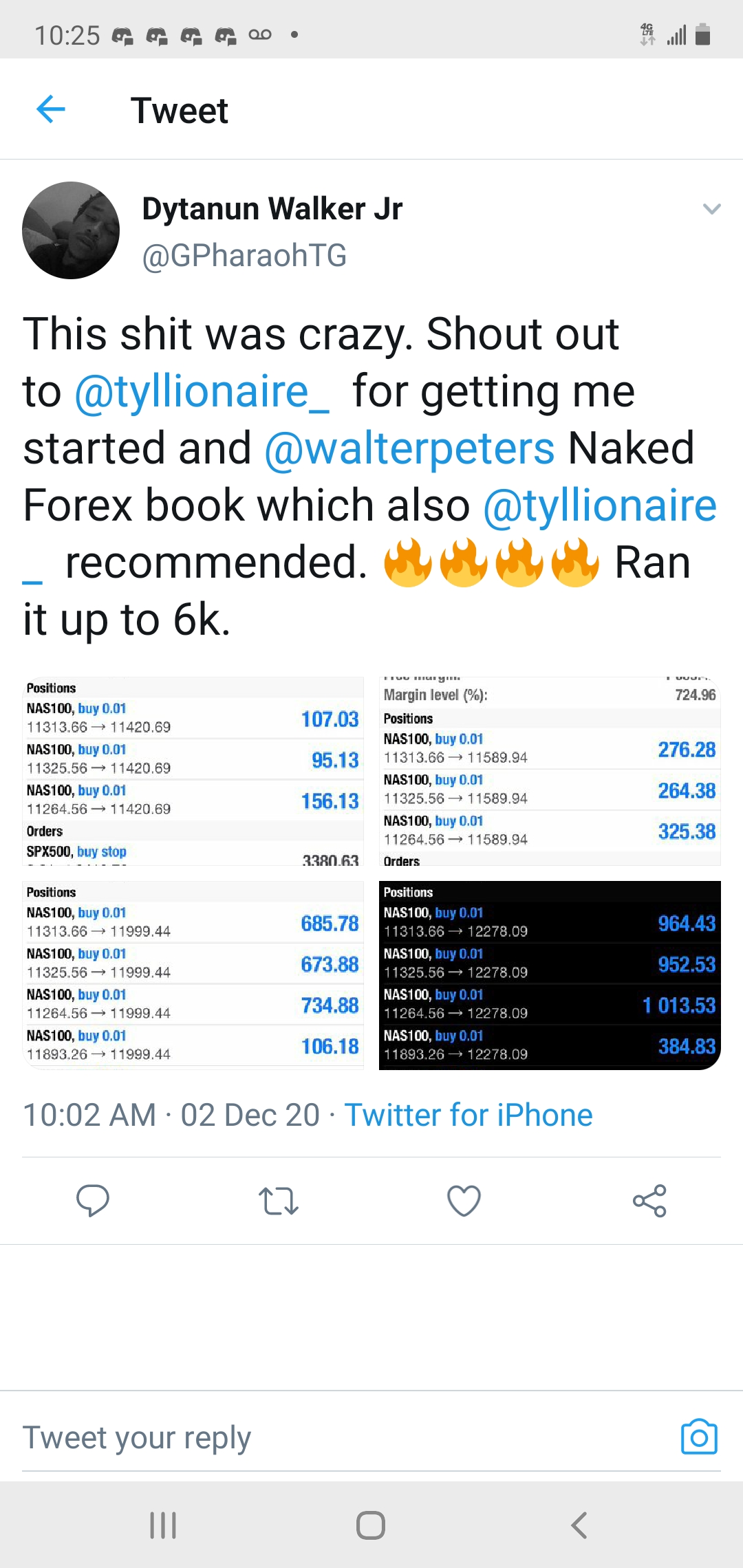Open the dark image showing 964.43 profit

550,975
